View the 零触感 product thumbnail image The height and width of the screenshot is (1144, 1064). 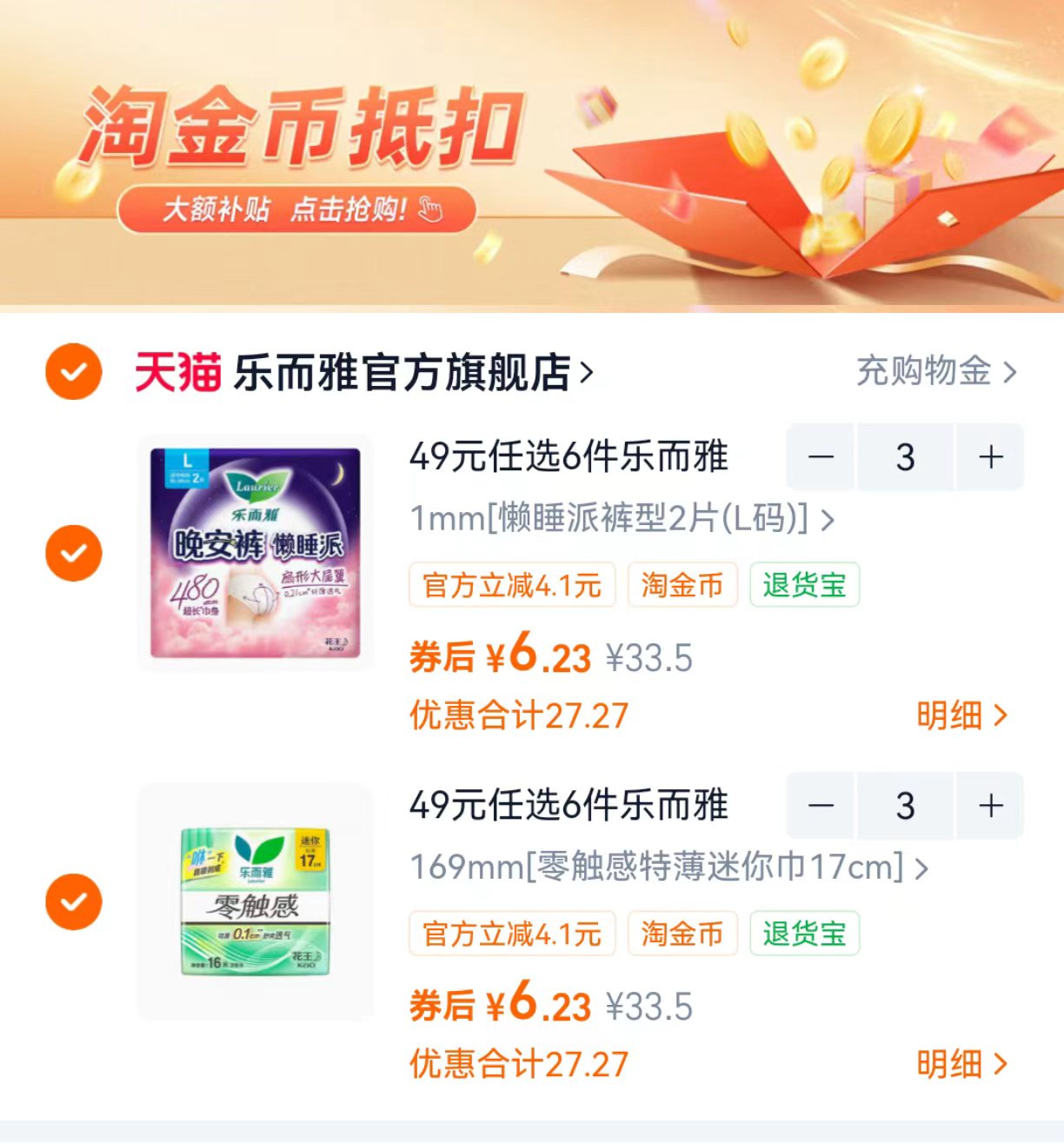[x=254, y=901]
